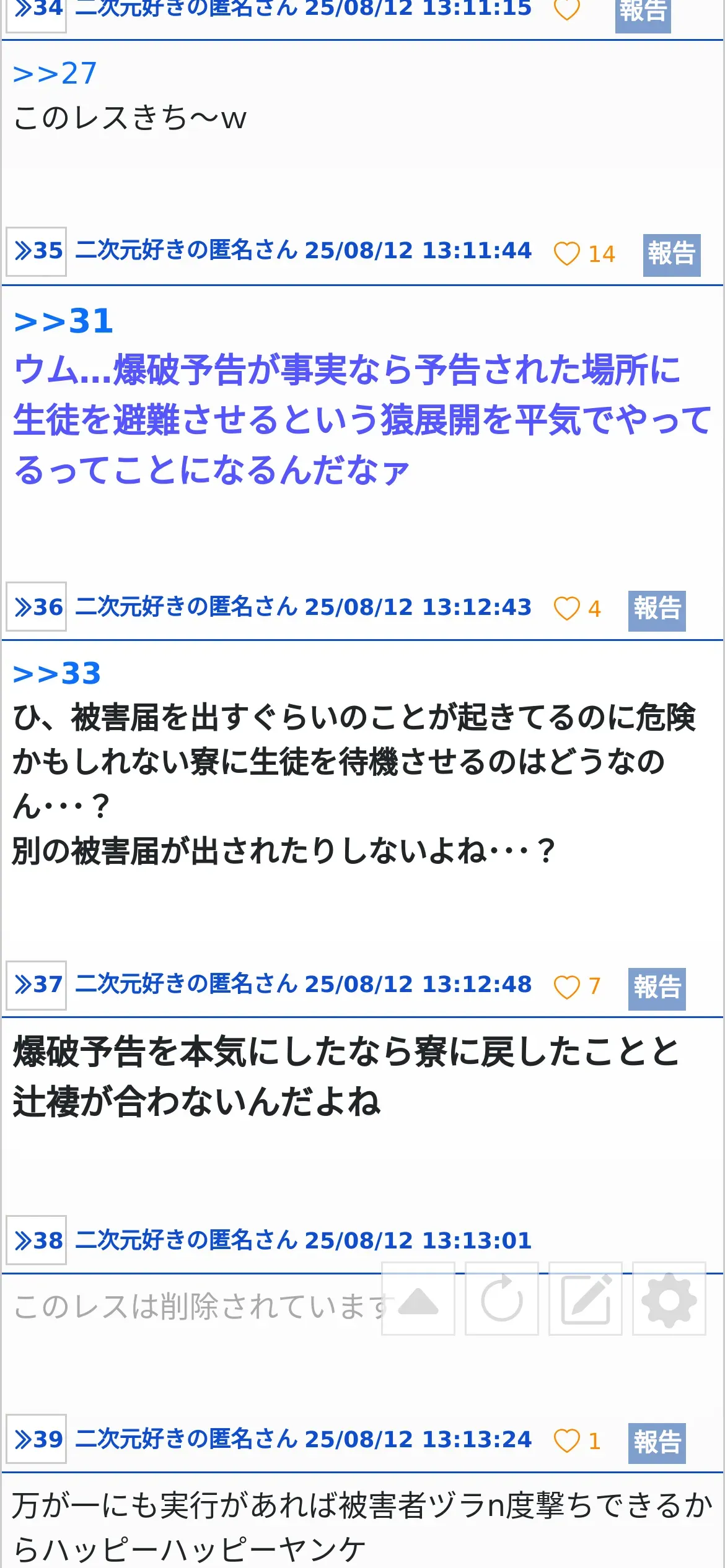This screenshot has height=1568, width=725.
Task: Report post 39 using 報告 button
Action: (657, 1442)
